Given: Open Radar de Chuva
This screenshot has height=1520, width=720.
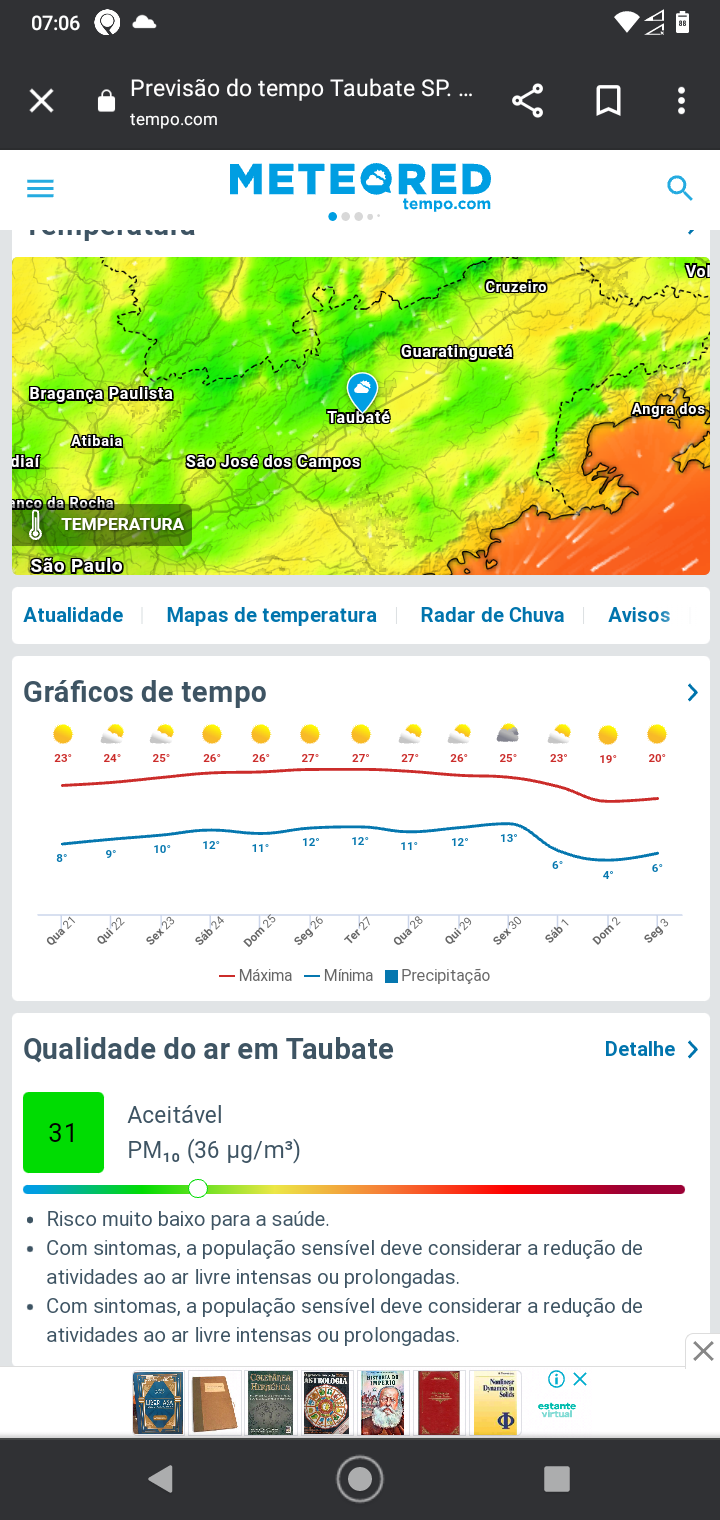Looking at the screenshot, I should tap(492, 615).
